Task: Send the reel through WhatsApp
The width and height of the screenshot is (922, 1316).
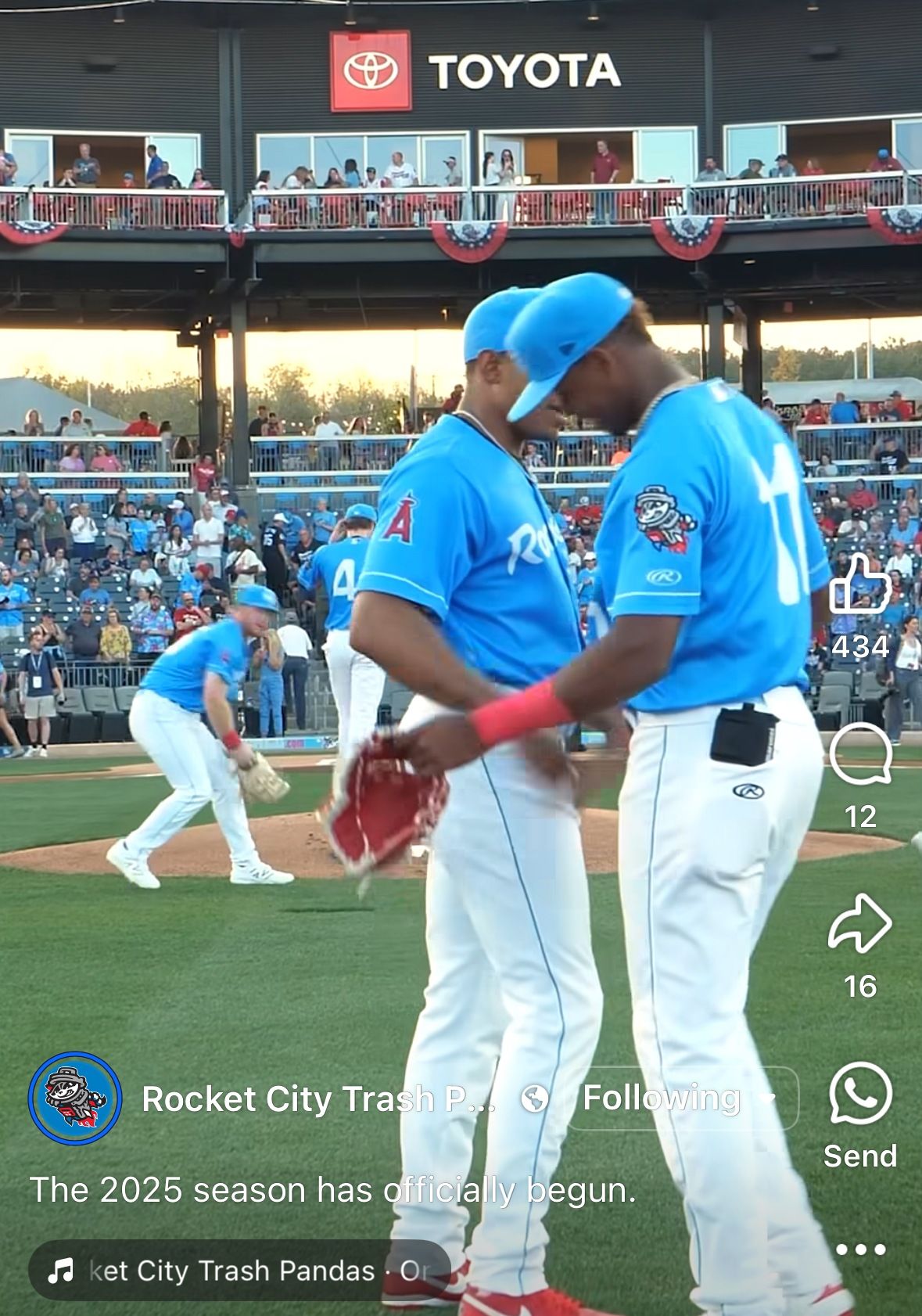Action: point(859,1094)
